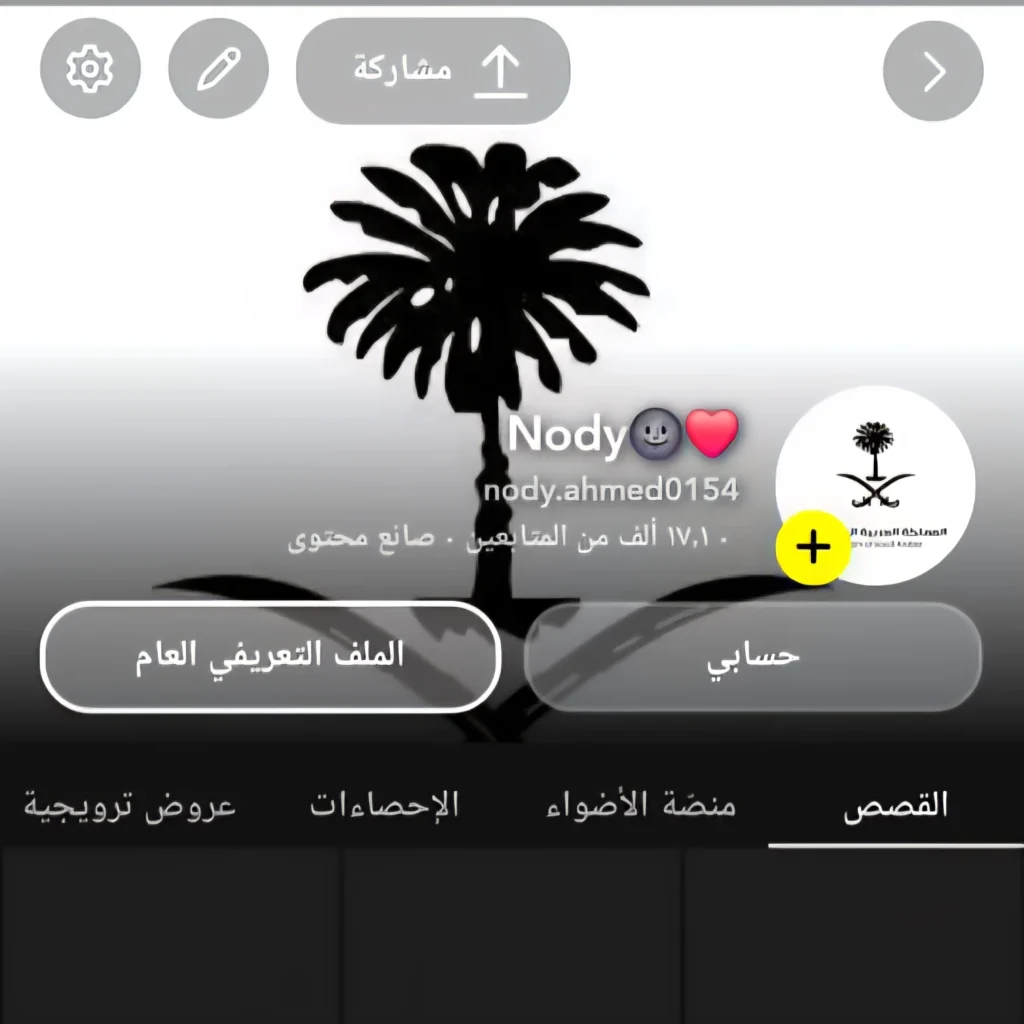Switch to the منصّة الأضواء tab
This screenshot has width=1024, height=1024.
point(641,806)
